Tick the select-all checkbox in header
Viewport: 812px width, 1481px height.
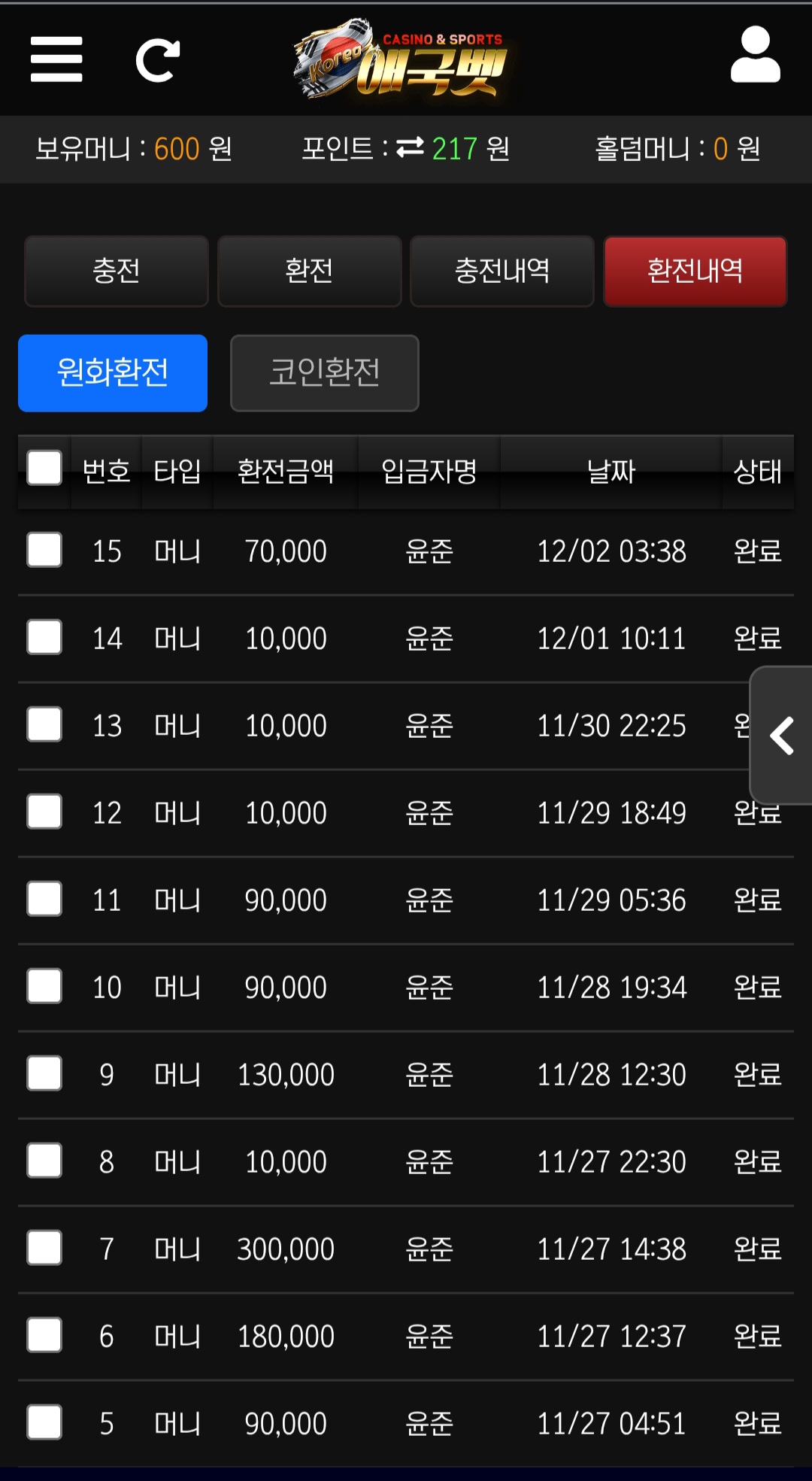tap(44, 468)
